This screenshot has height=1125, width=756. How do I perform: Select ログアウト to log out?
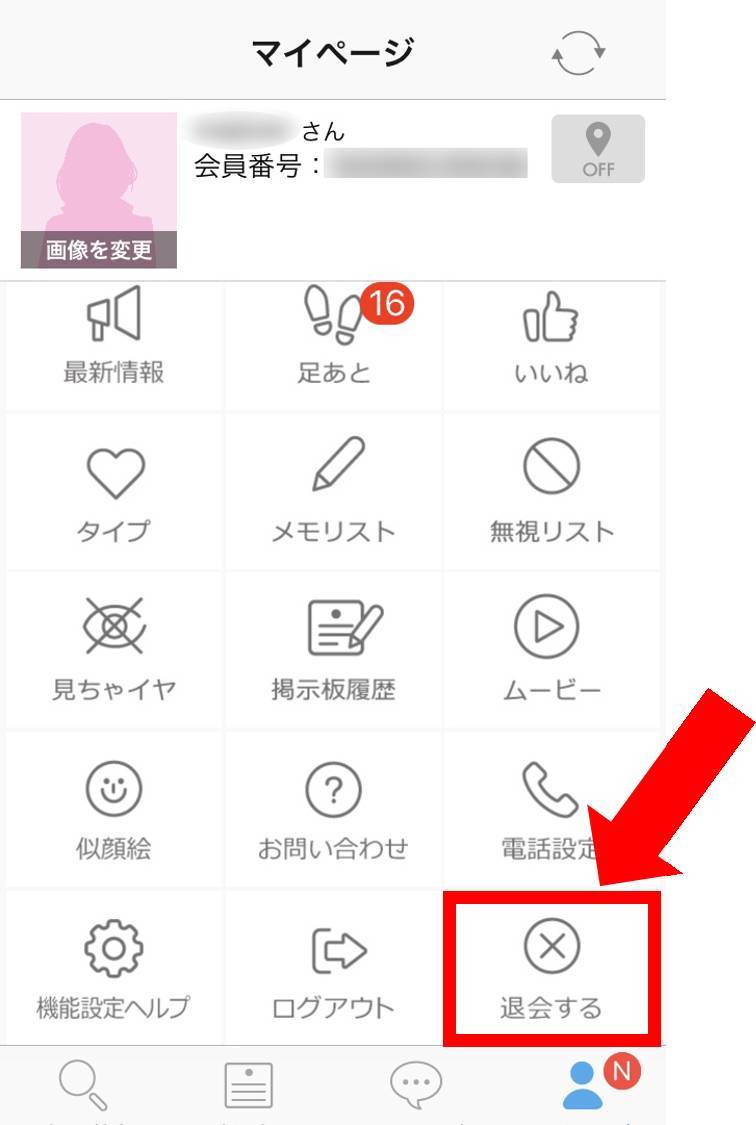point(334,966)
